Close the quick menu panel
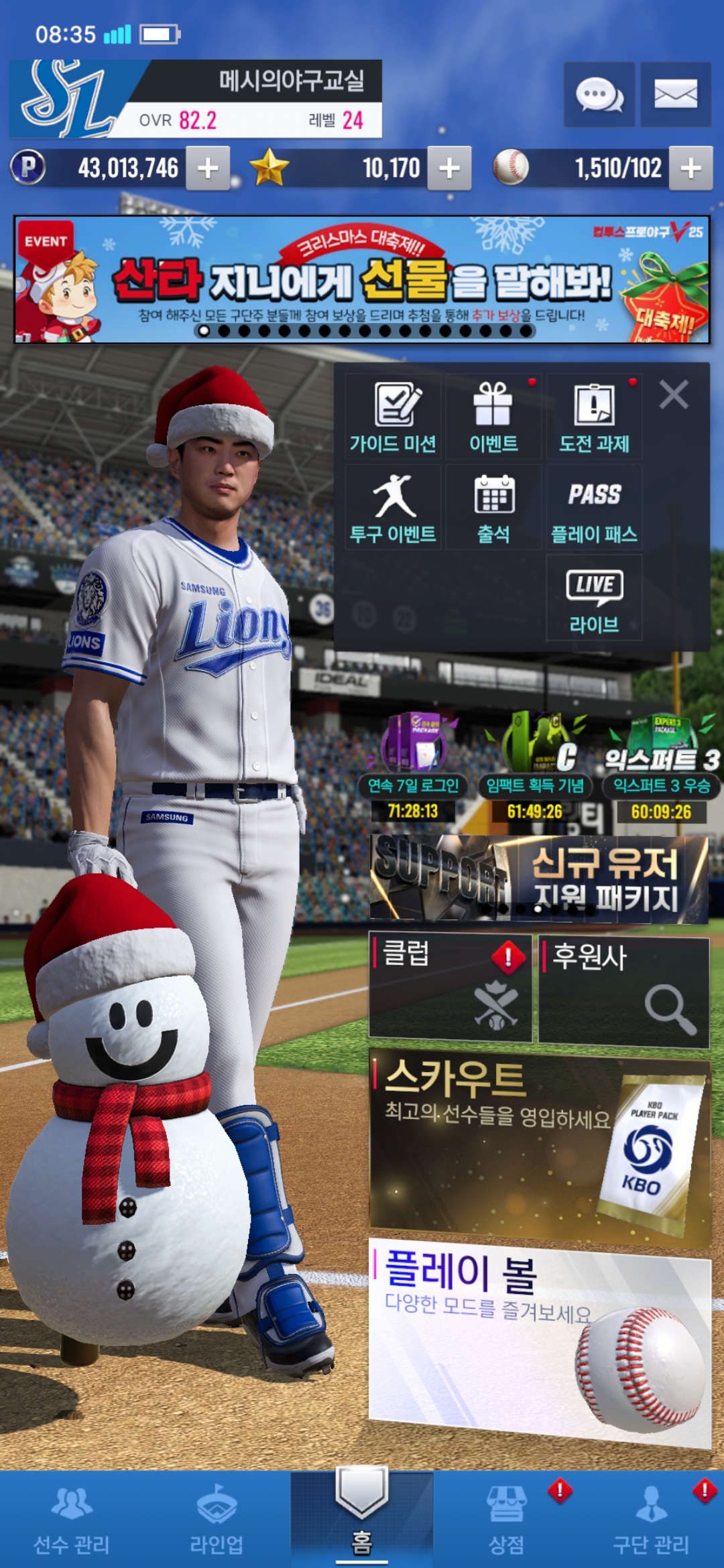Image resolution: width=724 pixels, height=1568 pixels. click(674, 395)
